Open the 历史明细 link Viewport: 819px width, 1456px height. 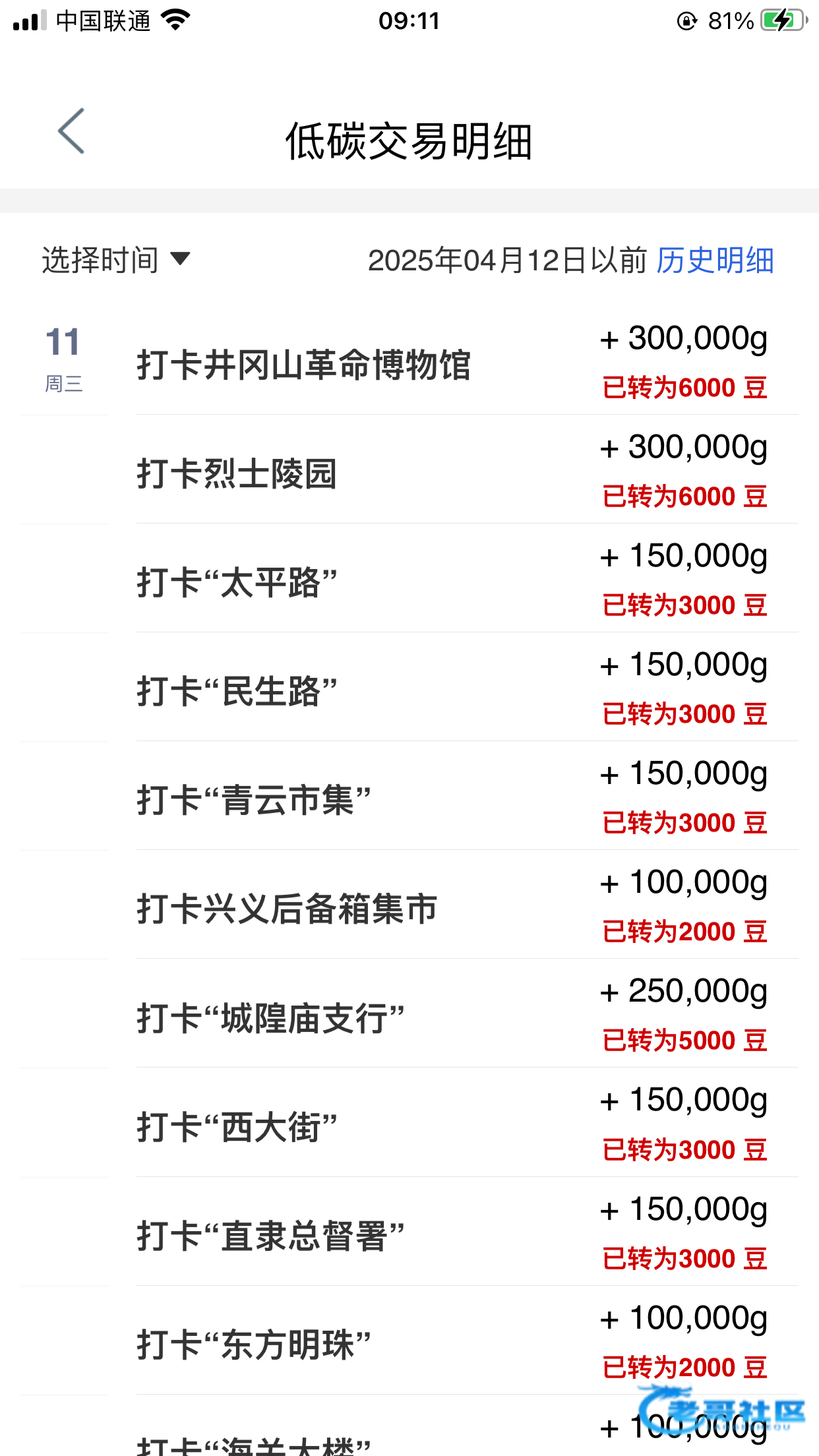pos(715,260)
